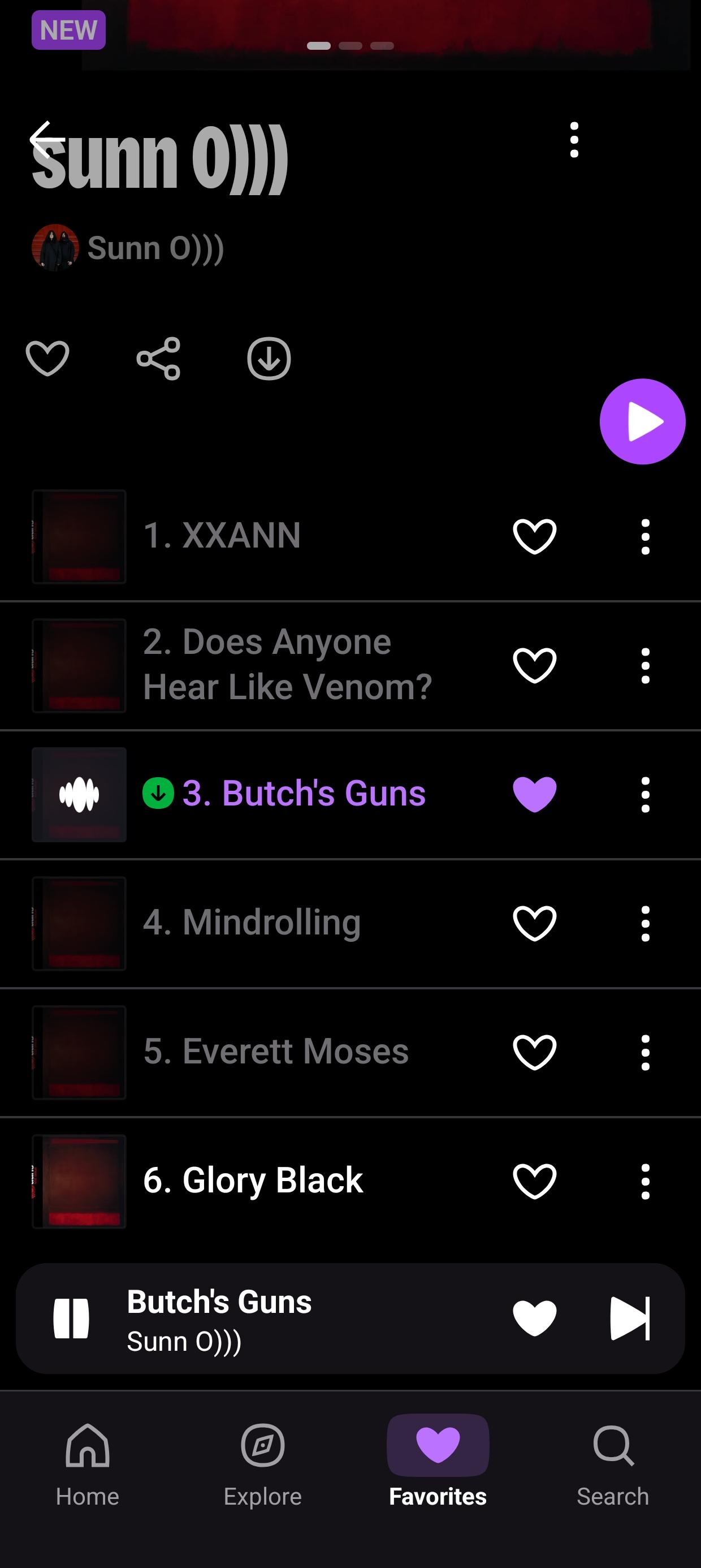Image resolution: width=701 pixels, height=1568 pixels.
Task: Go back using the top arrow
Action: tap(46, 139)
